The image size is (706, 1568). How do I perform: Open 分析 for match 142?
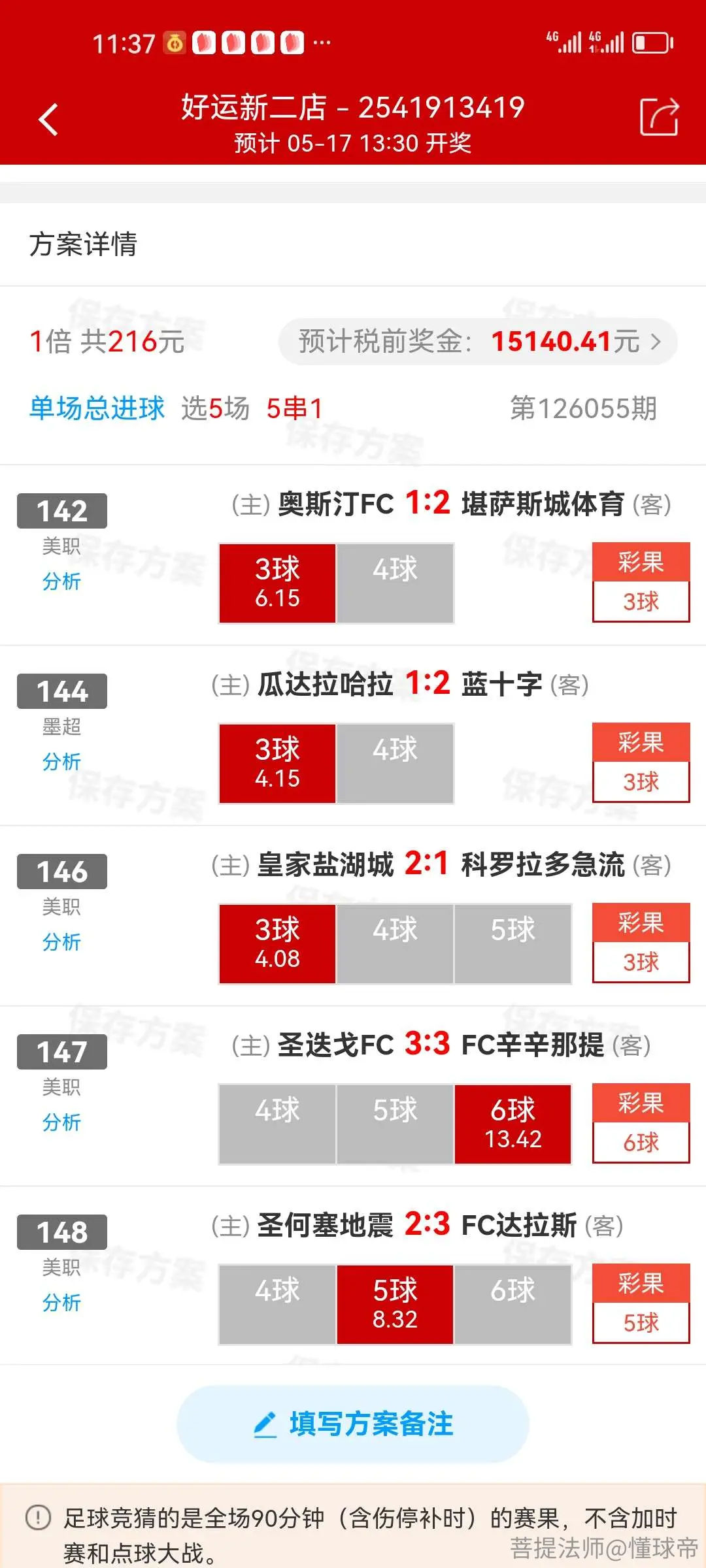click(x=61, y=581)
